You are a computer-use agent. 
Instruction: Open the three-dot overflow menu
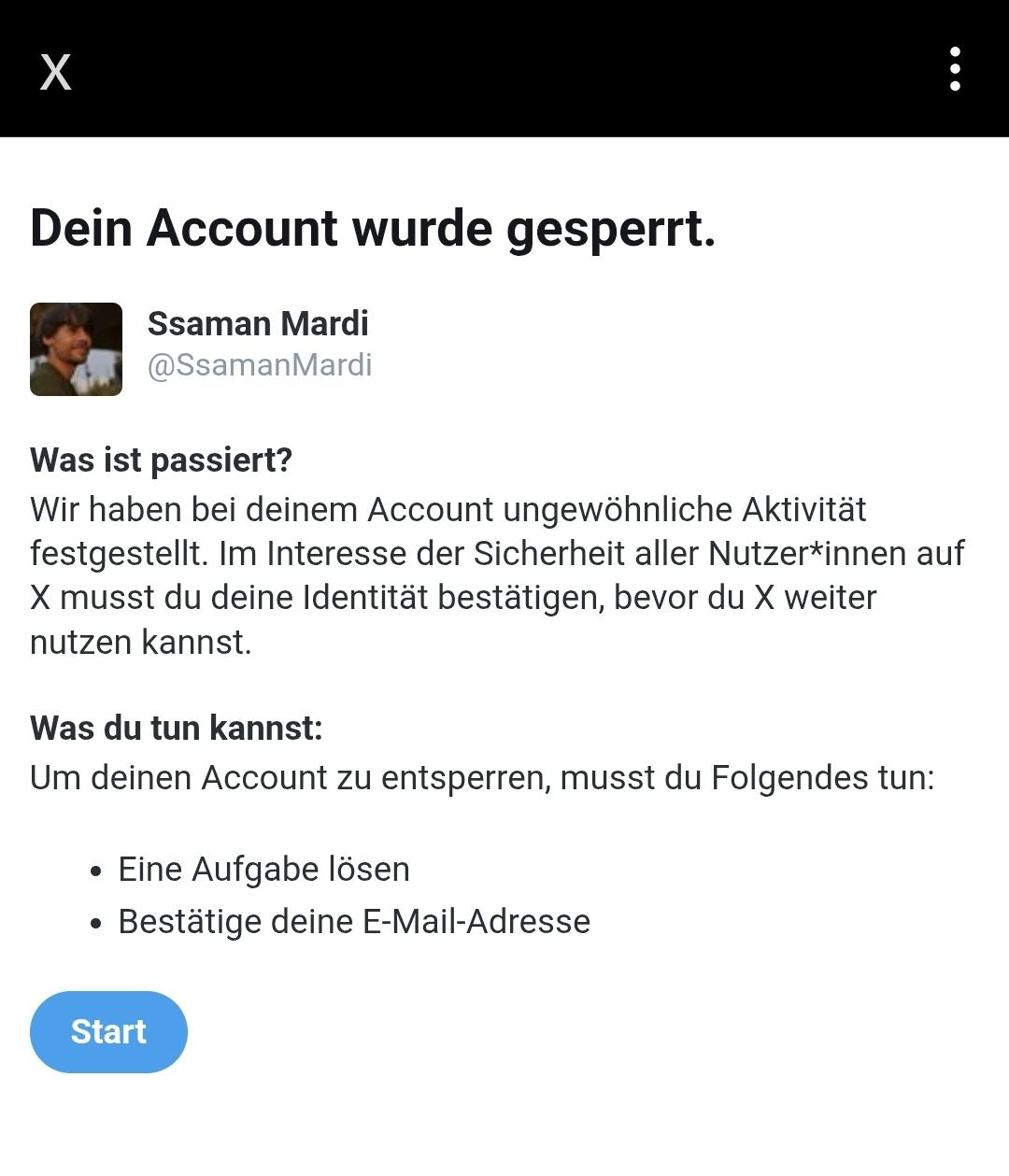(x=954, y=69)
